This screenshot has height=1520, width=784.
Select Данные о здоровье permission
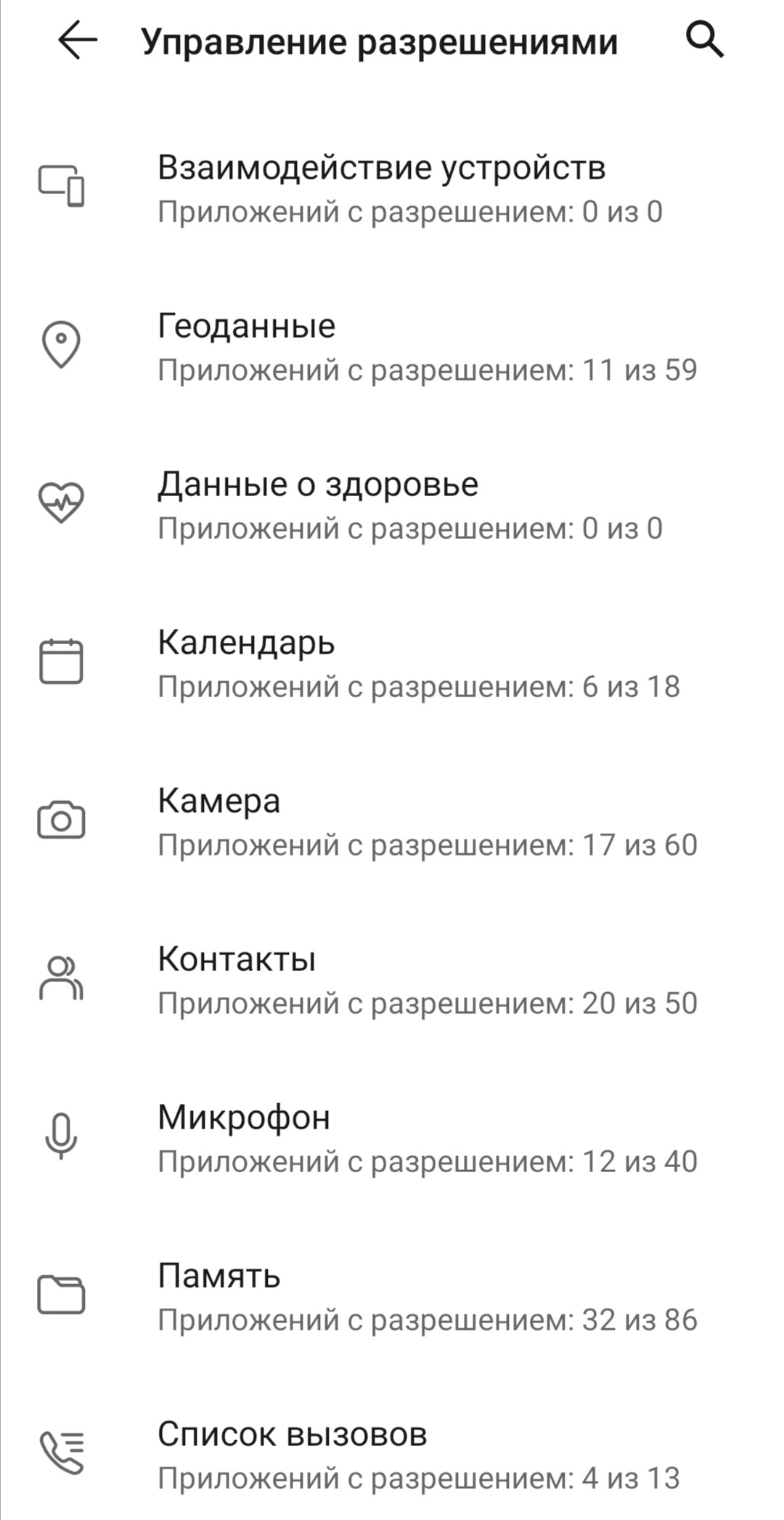(392, 505)
